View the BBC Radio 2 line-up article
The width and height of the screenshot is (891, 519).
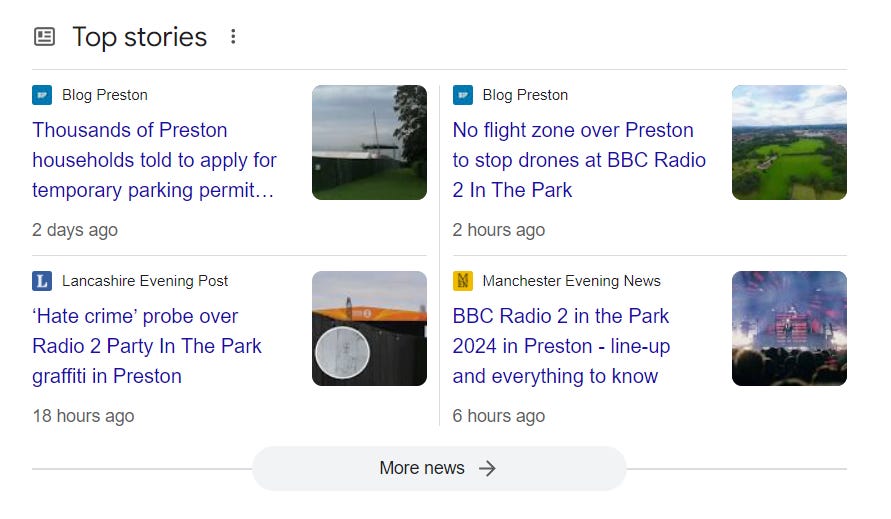click(x=560, y=346)
